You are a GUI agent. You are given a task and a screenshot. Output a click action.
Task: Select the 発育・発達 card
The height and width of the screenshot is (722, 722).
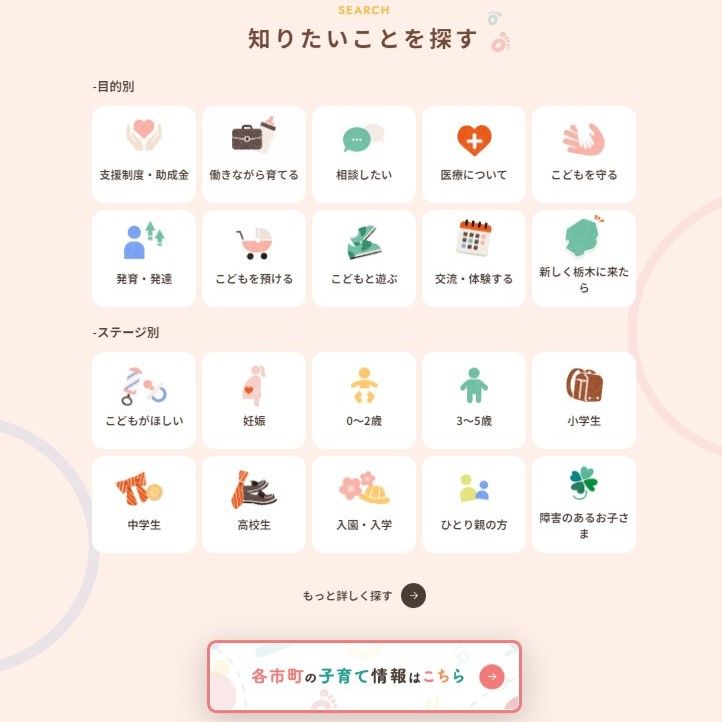[x=144, y=258]
